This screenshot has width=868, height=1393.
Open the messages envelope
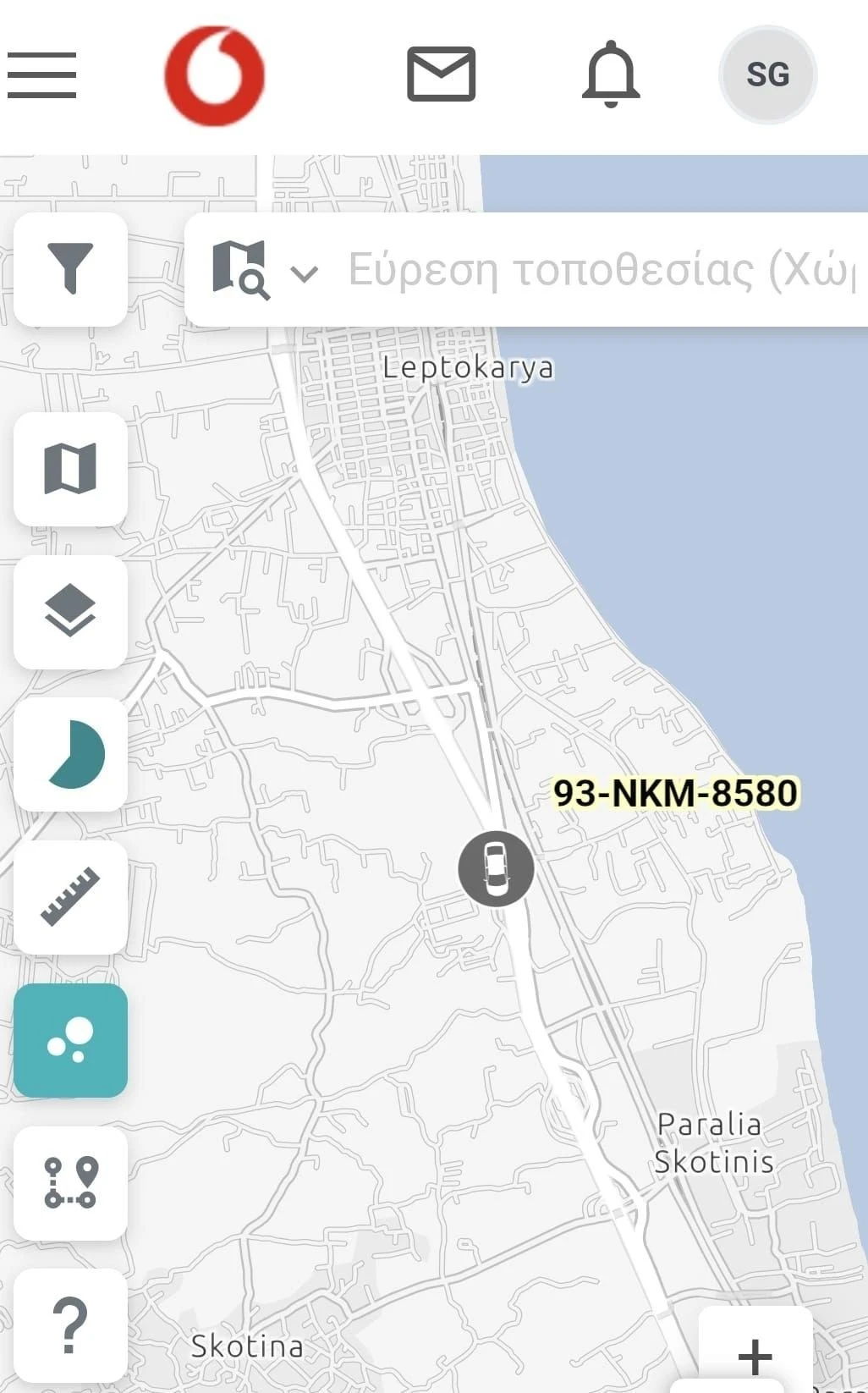tap(441, 74)
